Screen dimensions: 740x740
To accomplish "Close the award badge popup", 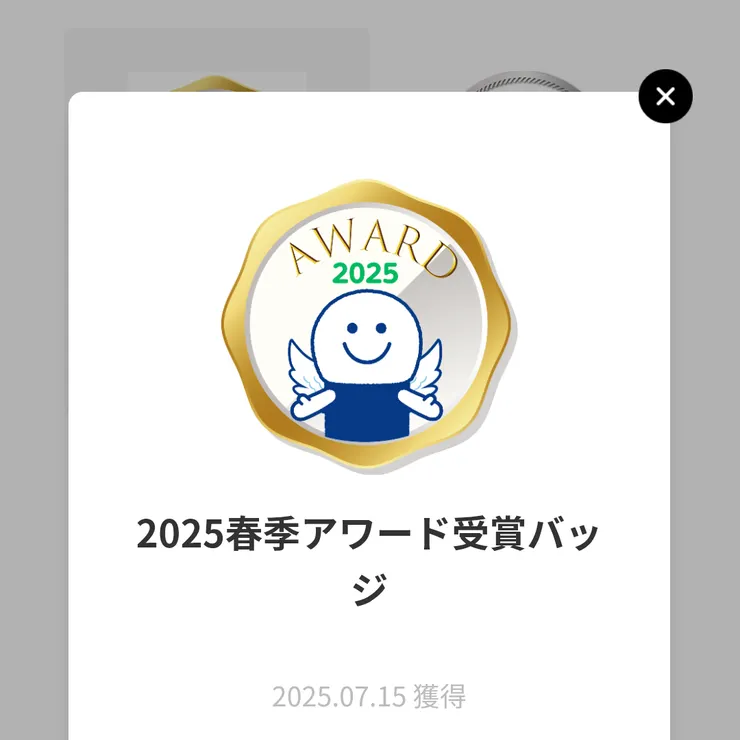I will (665, 97).
